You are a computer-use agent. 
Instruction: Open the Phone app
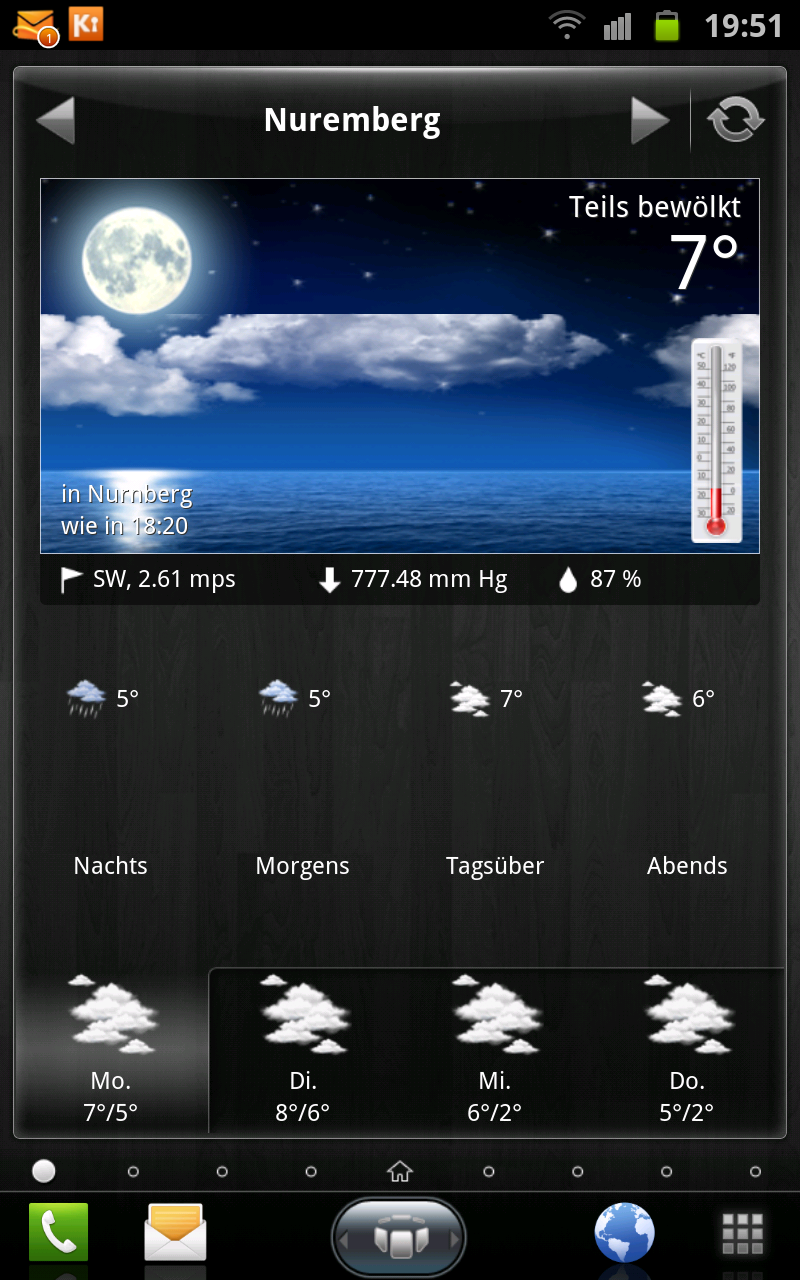coord(58,1232)
